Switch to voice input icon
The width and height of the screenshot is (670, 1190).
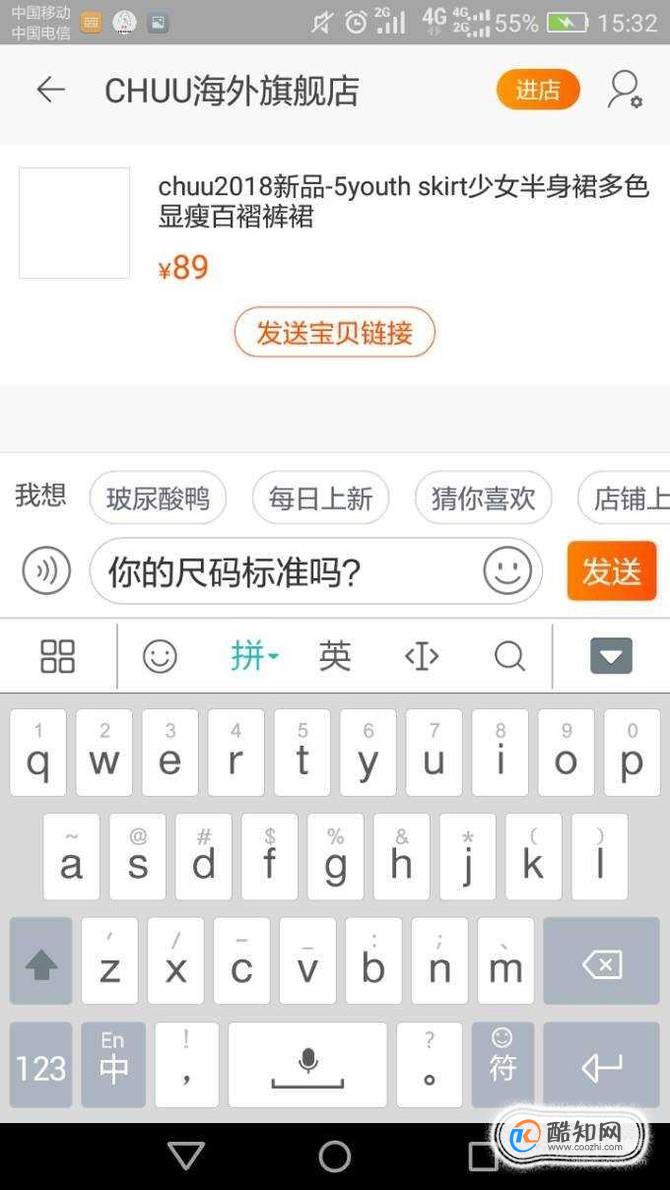click(x=46, y=571)
